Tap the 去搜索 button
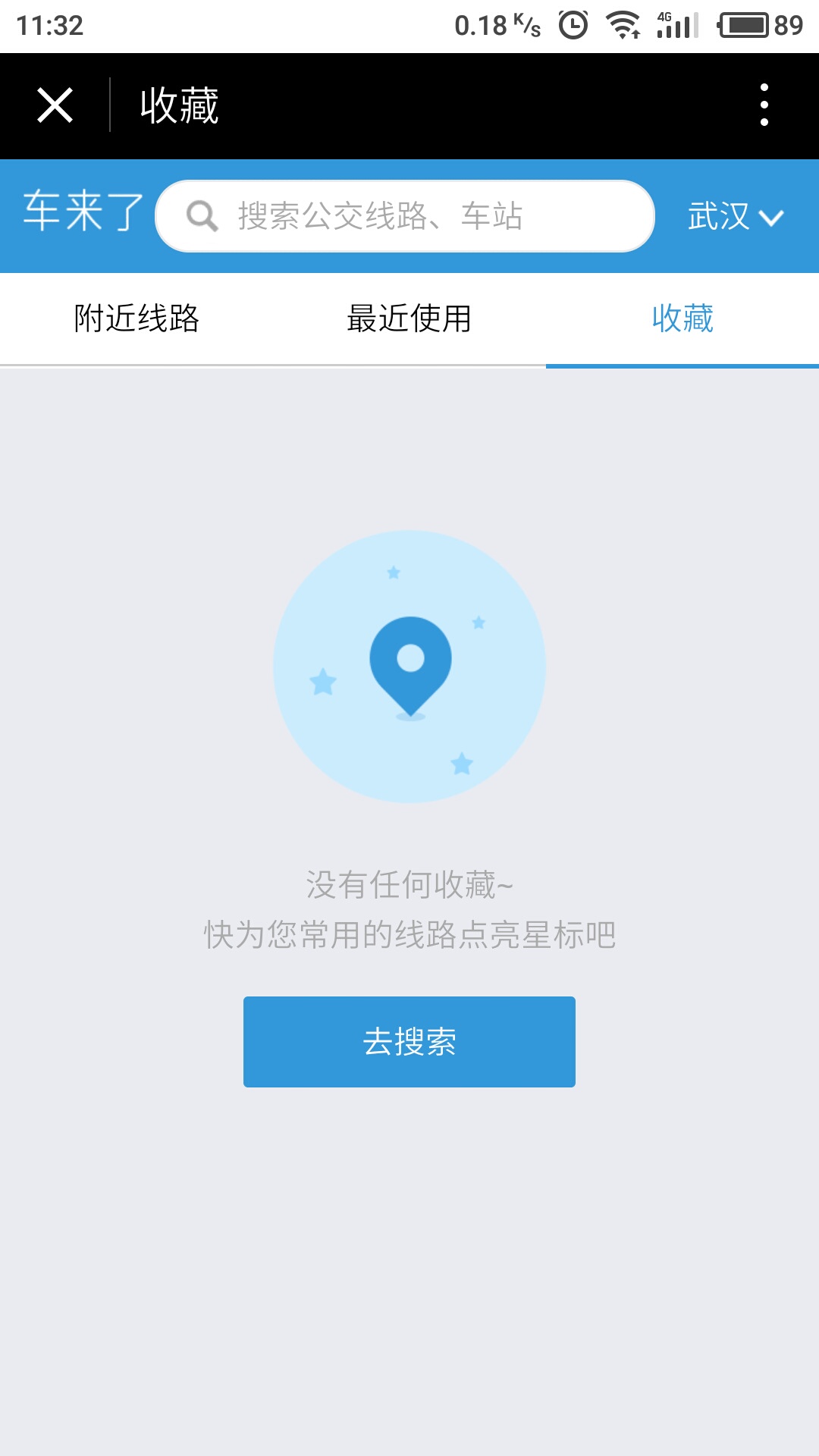 (x=409, y=1041)
